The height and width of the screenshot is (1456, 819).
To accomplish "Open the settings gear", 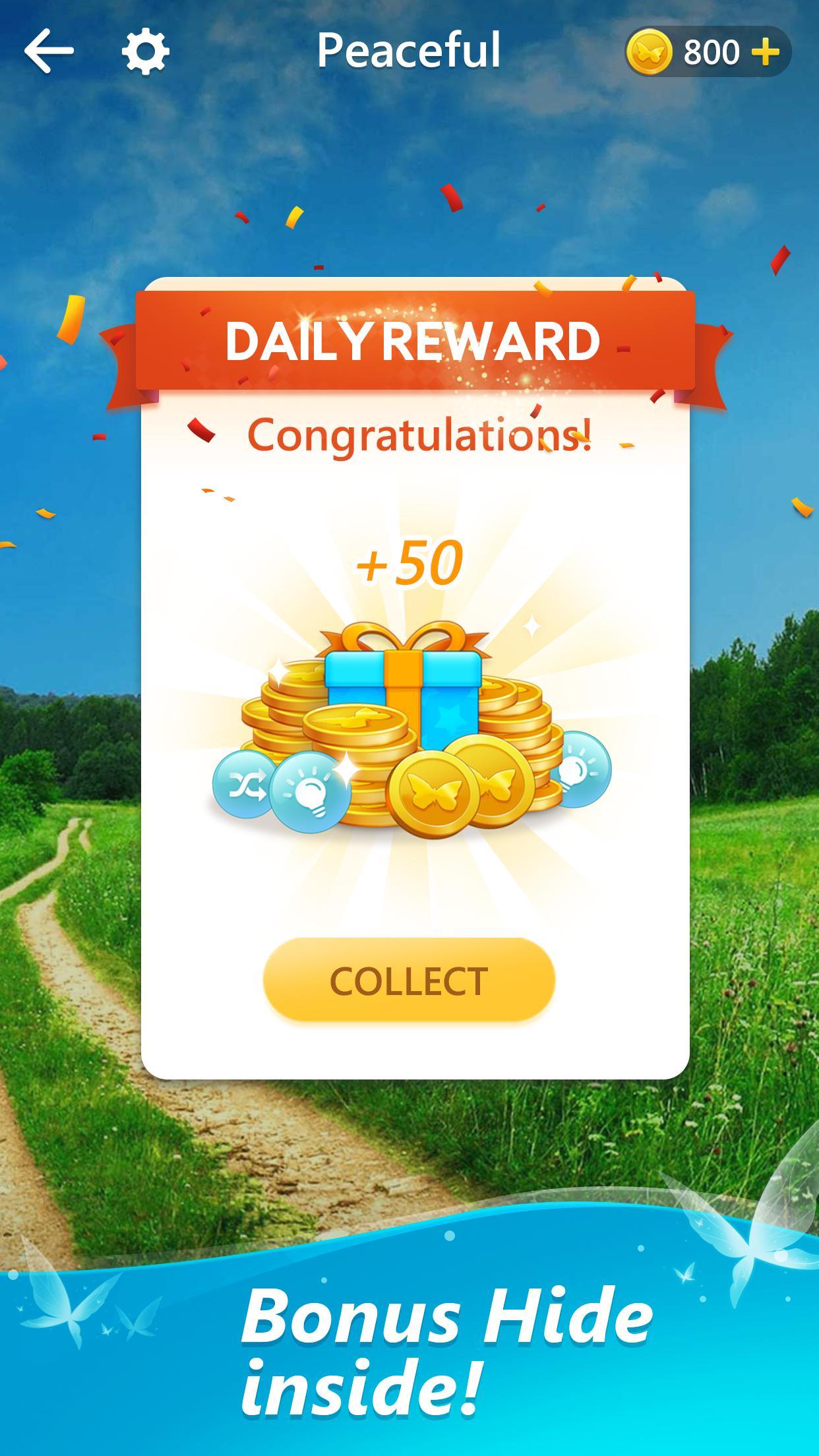I will (146, 51).
